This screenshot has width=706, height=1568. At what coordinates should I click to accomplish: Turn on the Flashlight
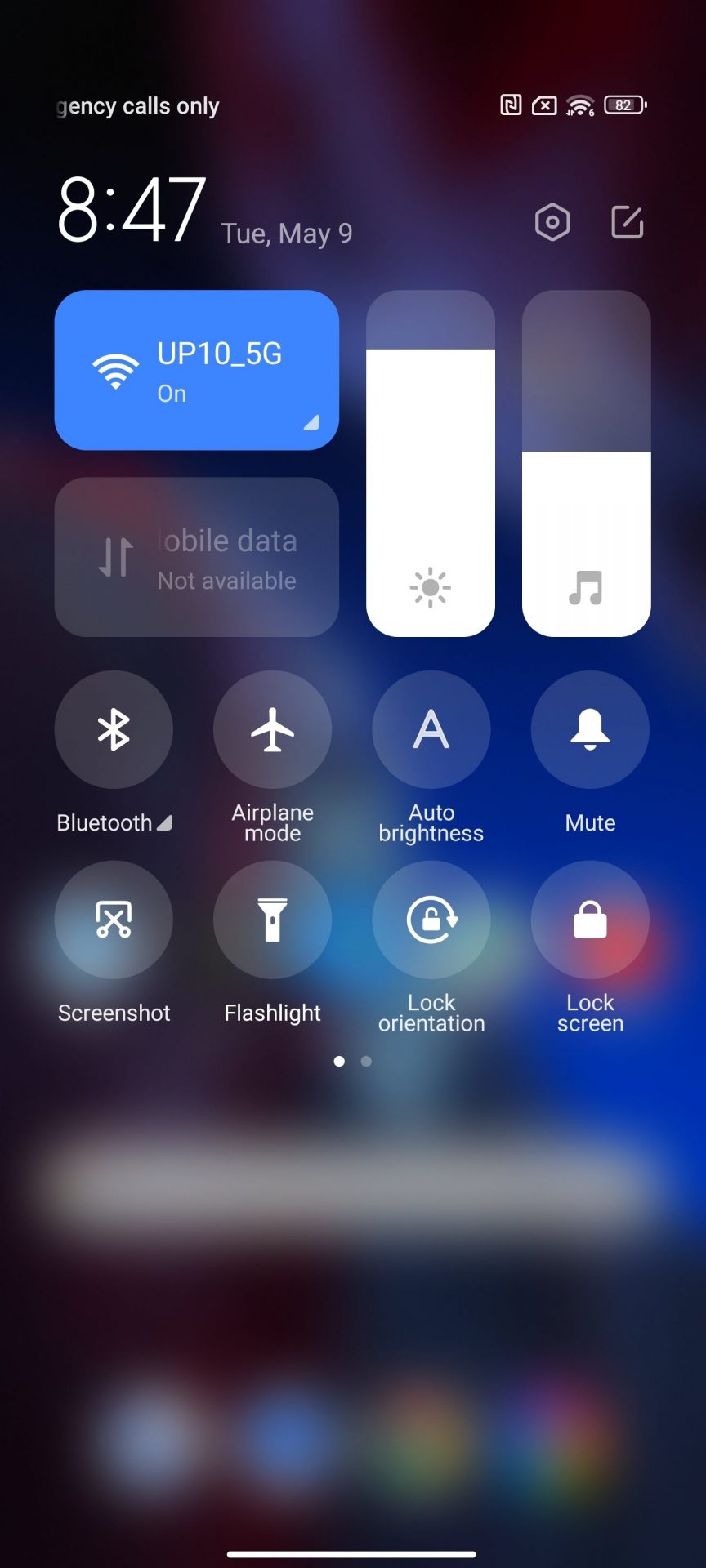(x=272, y=920)
